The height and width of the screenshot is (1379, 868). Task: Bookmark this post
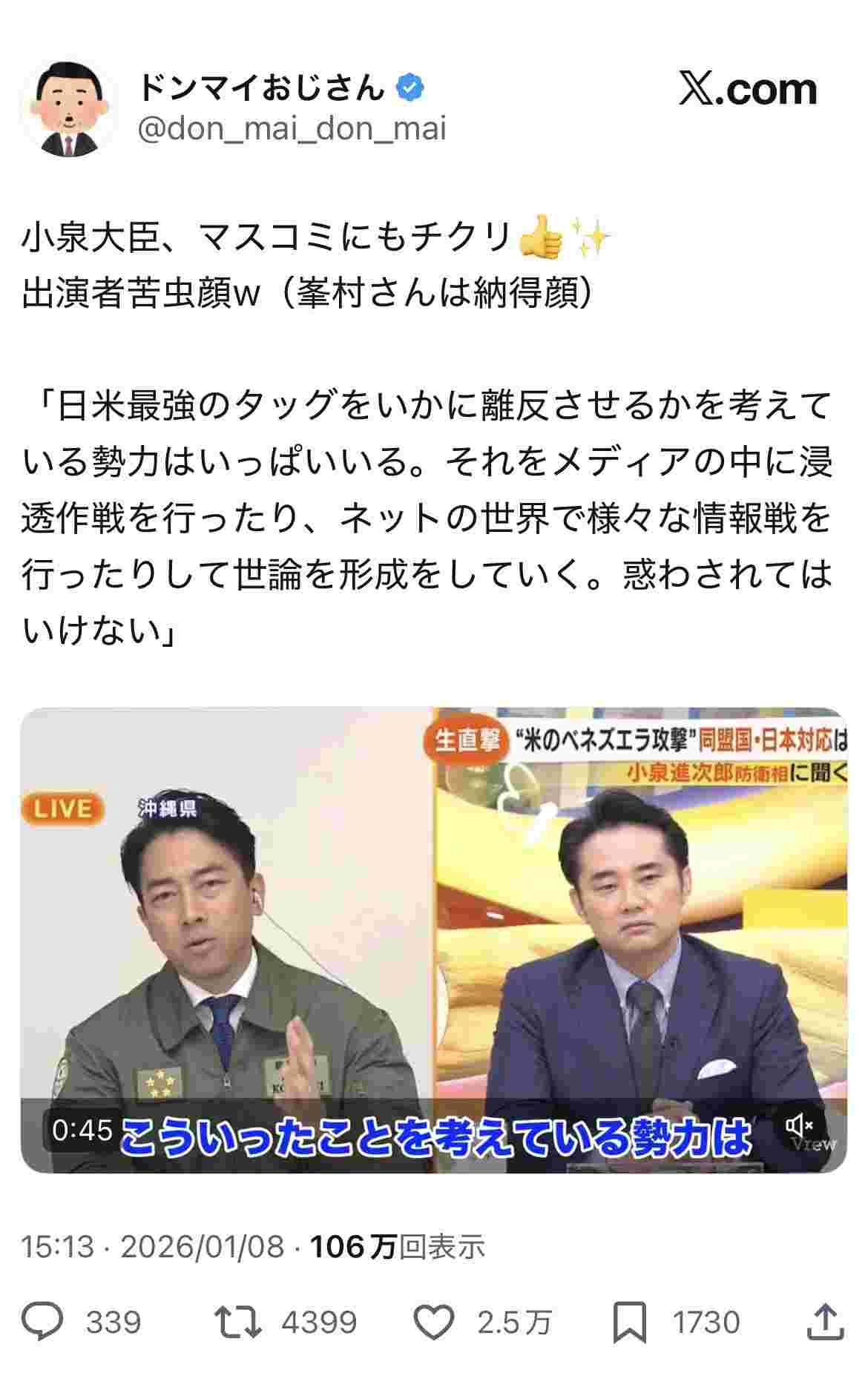(x=630, y=1322)
